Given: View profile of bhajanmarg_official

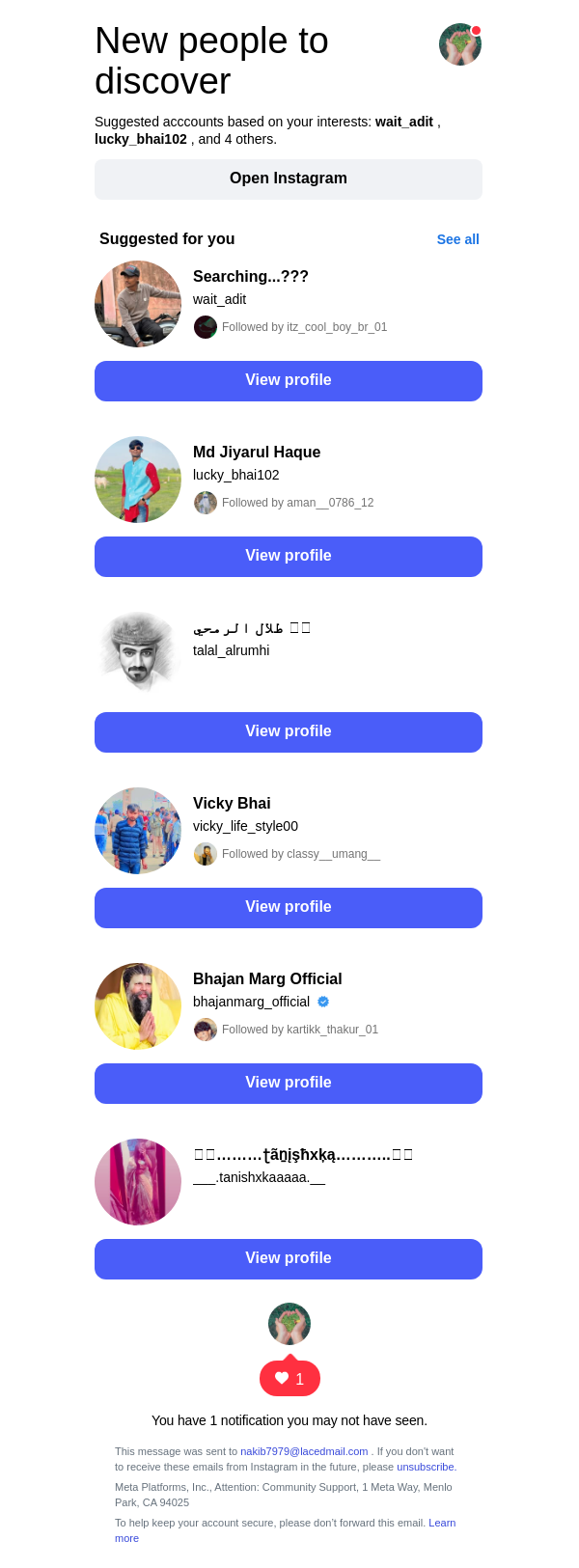Looking at the screenshot, I should coord(288,1084).
